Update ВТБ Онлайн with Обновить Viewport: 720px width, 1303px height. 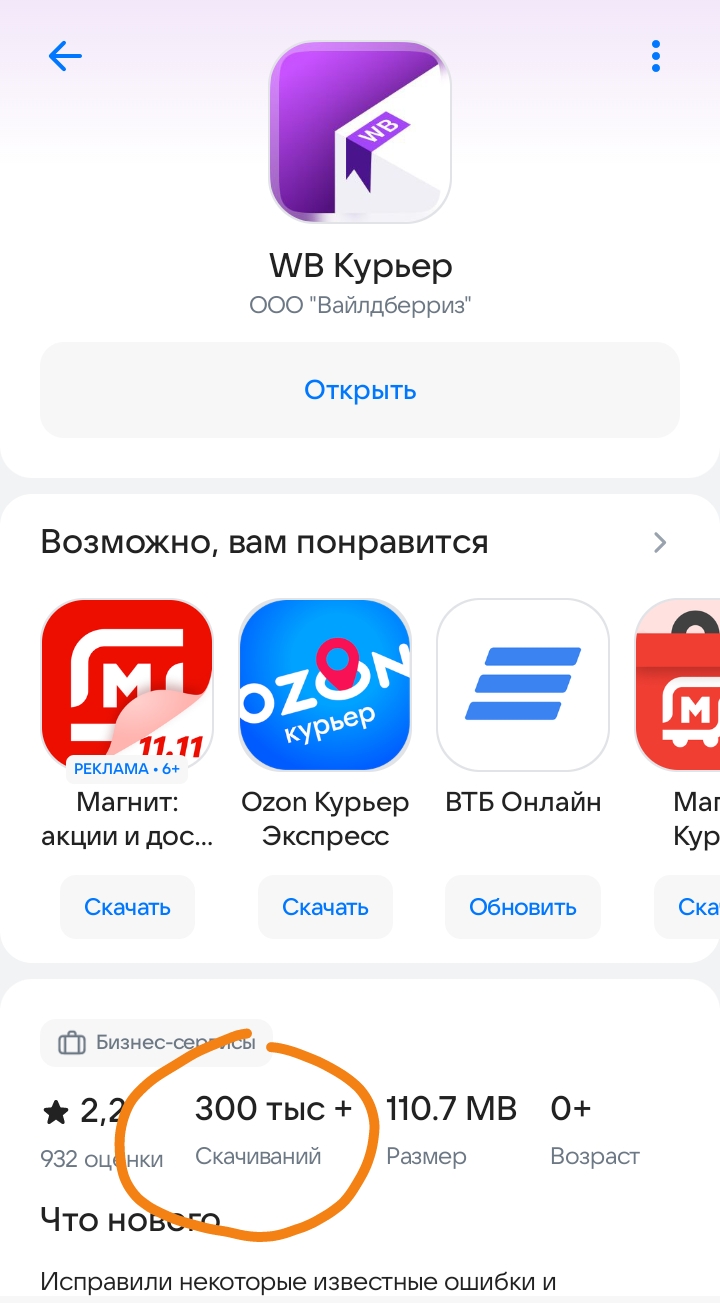[523, 907]
